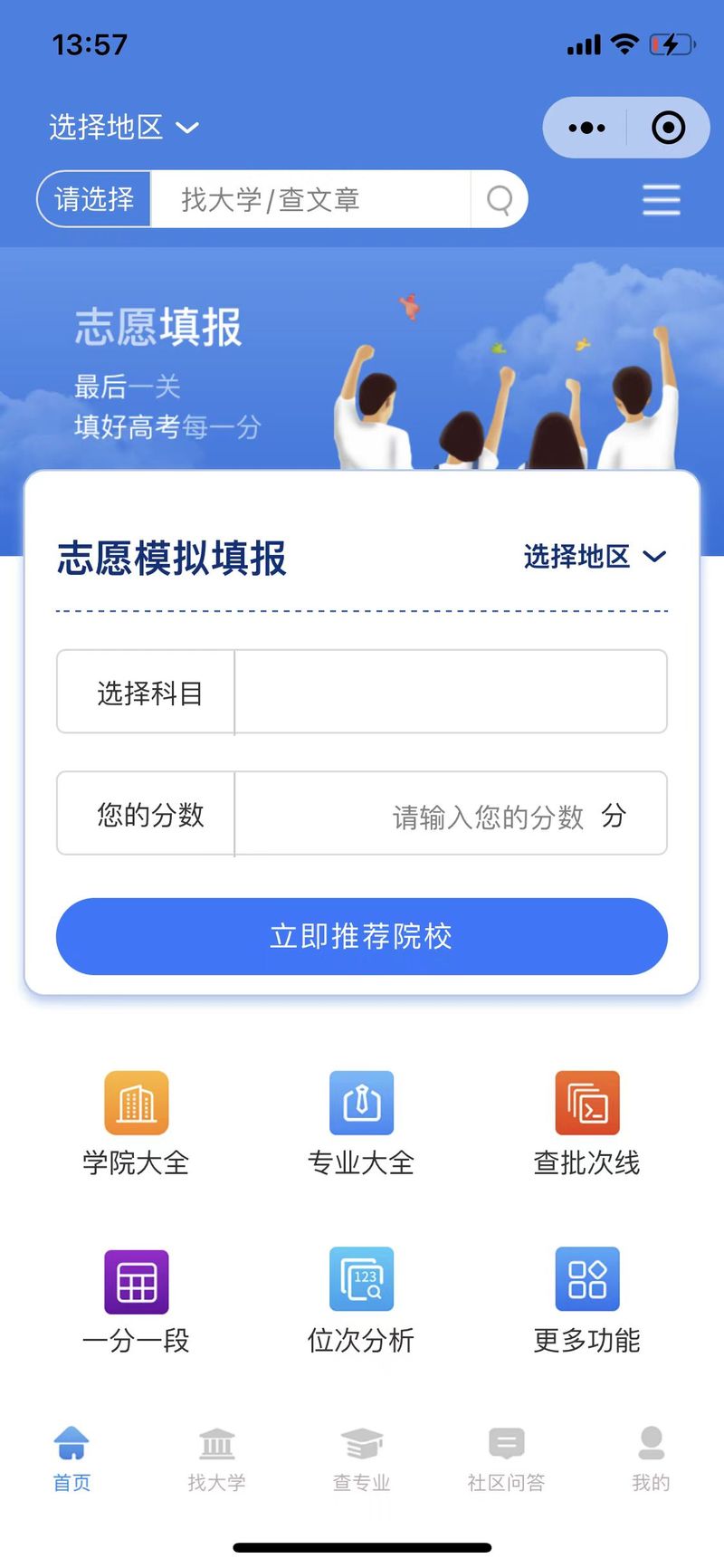Expand the 请选择 category dropdown beside search

tap(93, 199)
